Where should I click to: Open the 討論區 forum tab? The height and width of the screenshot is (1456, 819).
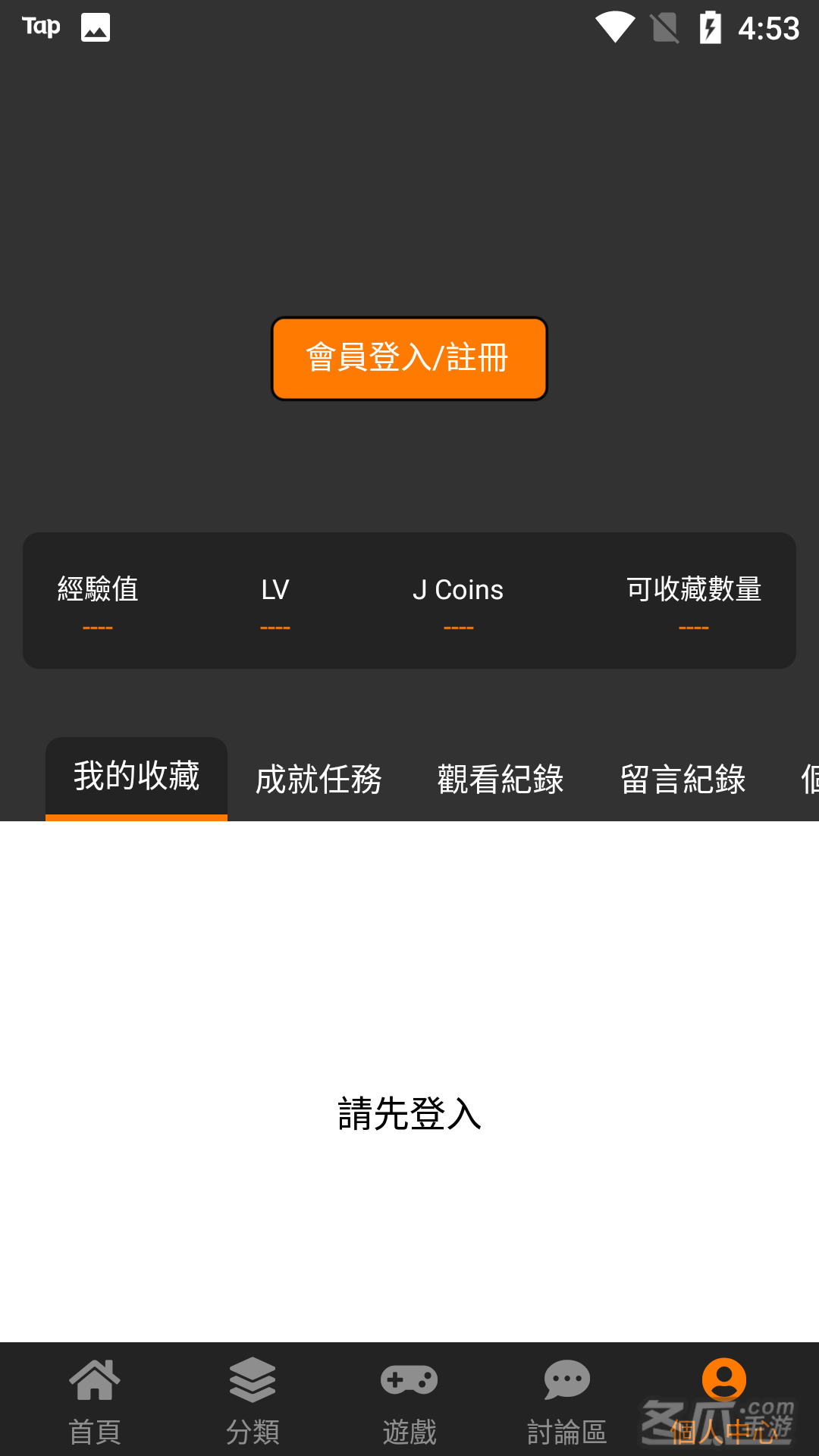(566, 1400)
